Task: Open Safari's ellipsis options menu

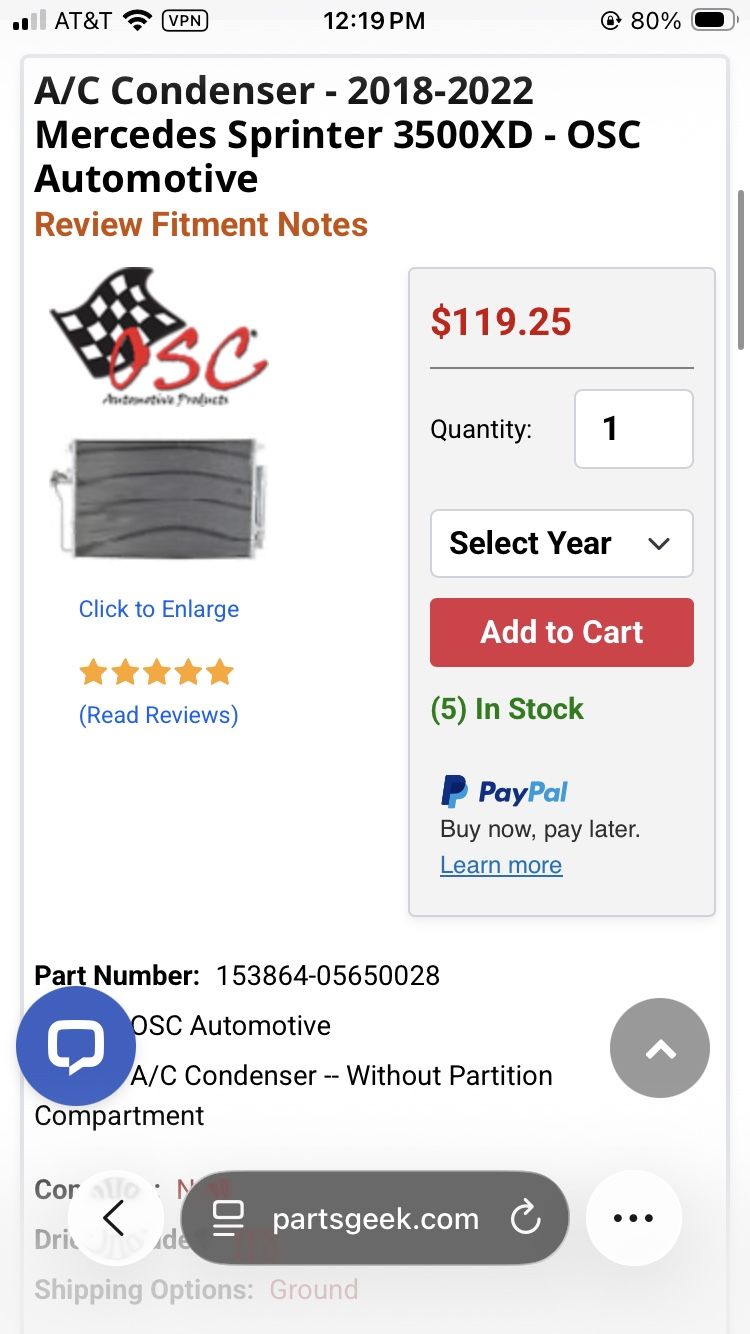Action: 633,1218
